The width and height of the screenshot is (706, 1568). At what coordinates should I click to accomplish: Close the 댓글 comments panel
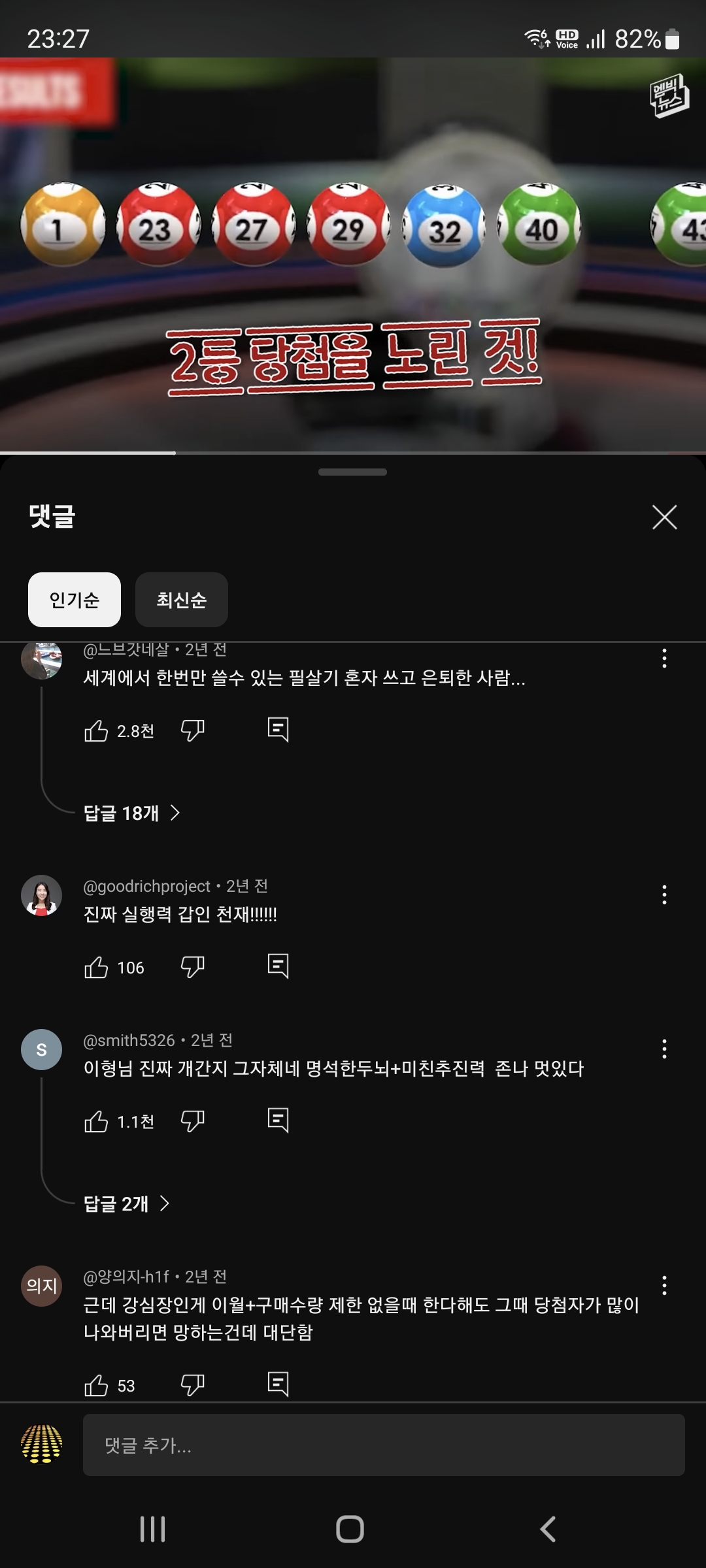pos(664,517)
